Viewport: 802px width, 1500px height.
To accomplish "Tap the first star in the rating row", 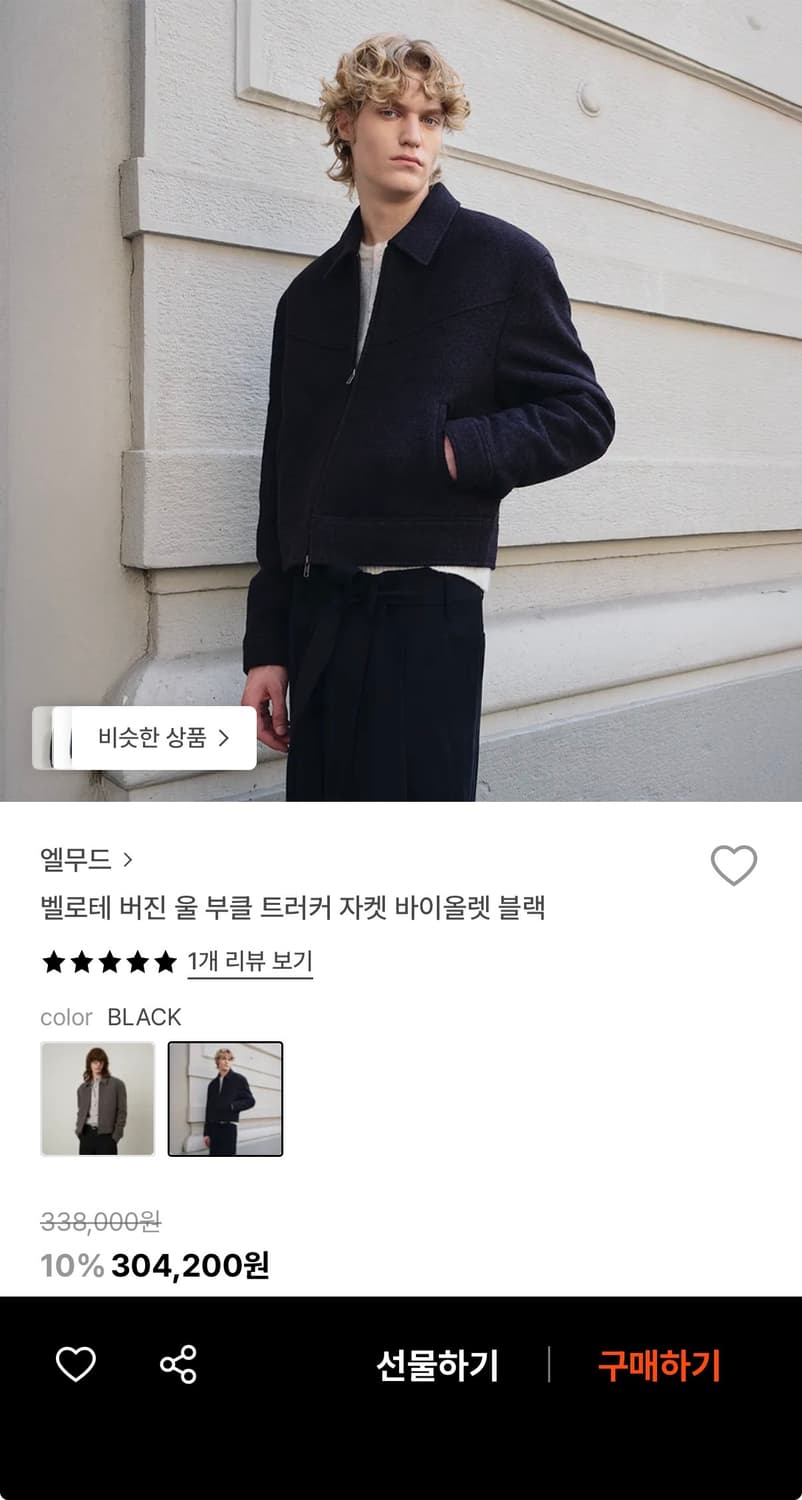I will pyautogui.click(x=52, y=963).
